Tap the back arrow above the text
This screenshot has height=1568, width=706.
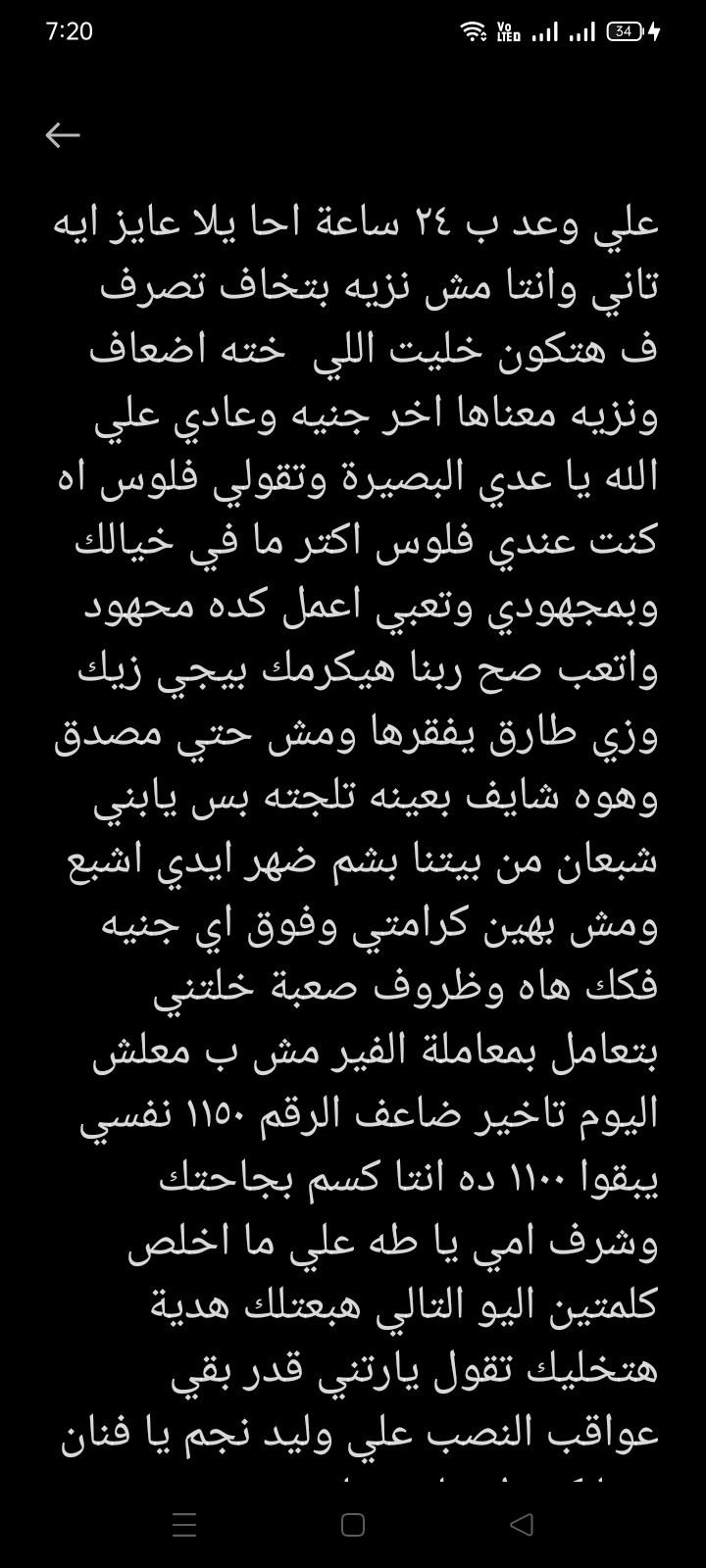[x=63, y=134]
